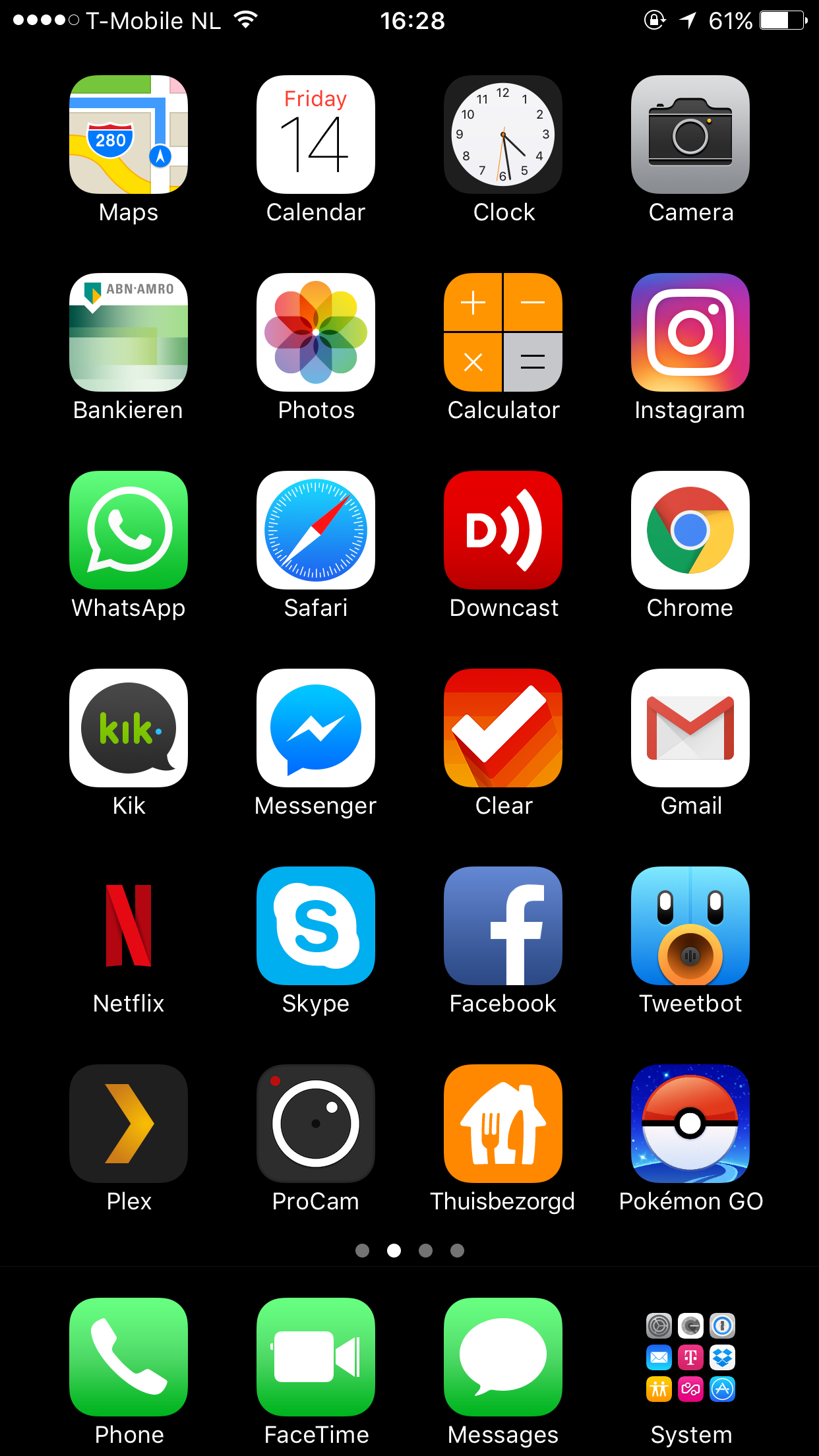Open the Gmail app
The height and width of the screenshot is (1456, 819).
(690, 728)
